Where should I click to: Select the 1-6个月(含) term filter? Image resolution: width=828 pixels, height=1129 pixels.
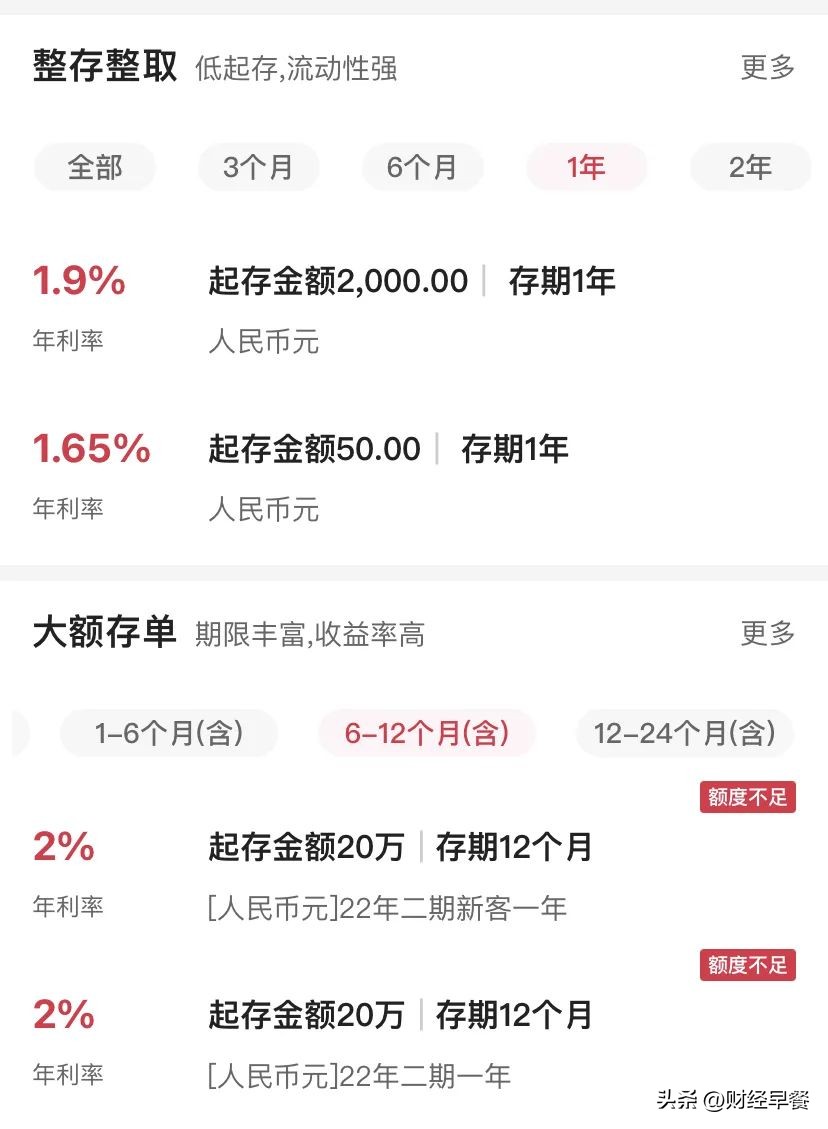(169, 732)
